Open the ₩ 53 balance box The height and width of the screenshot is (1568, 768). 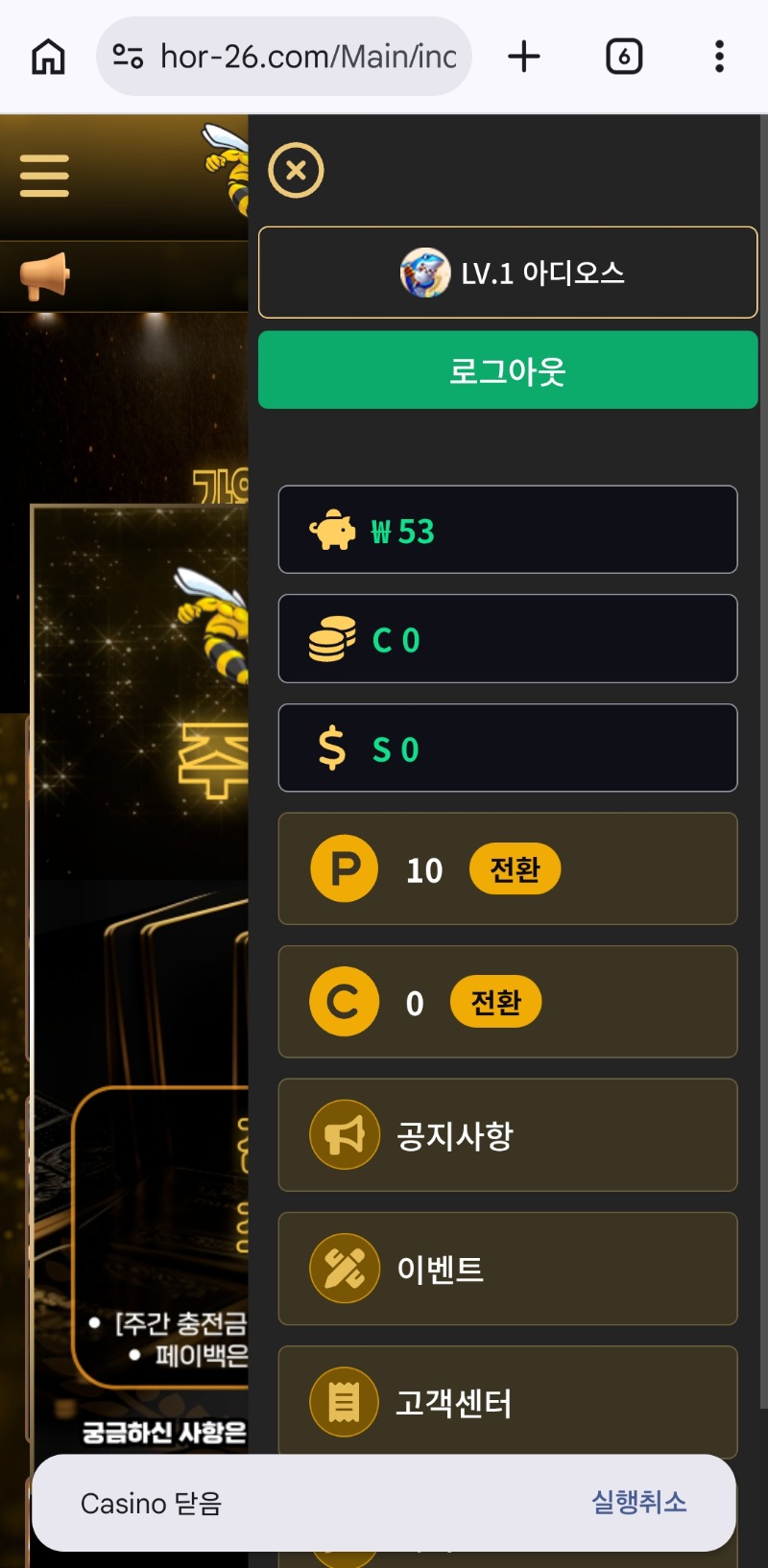508,530
